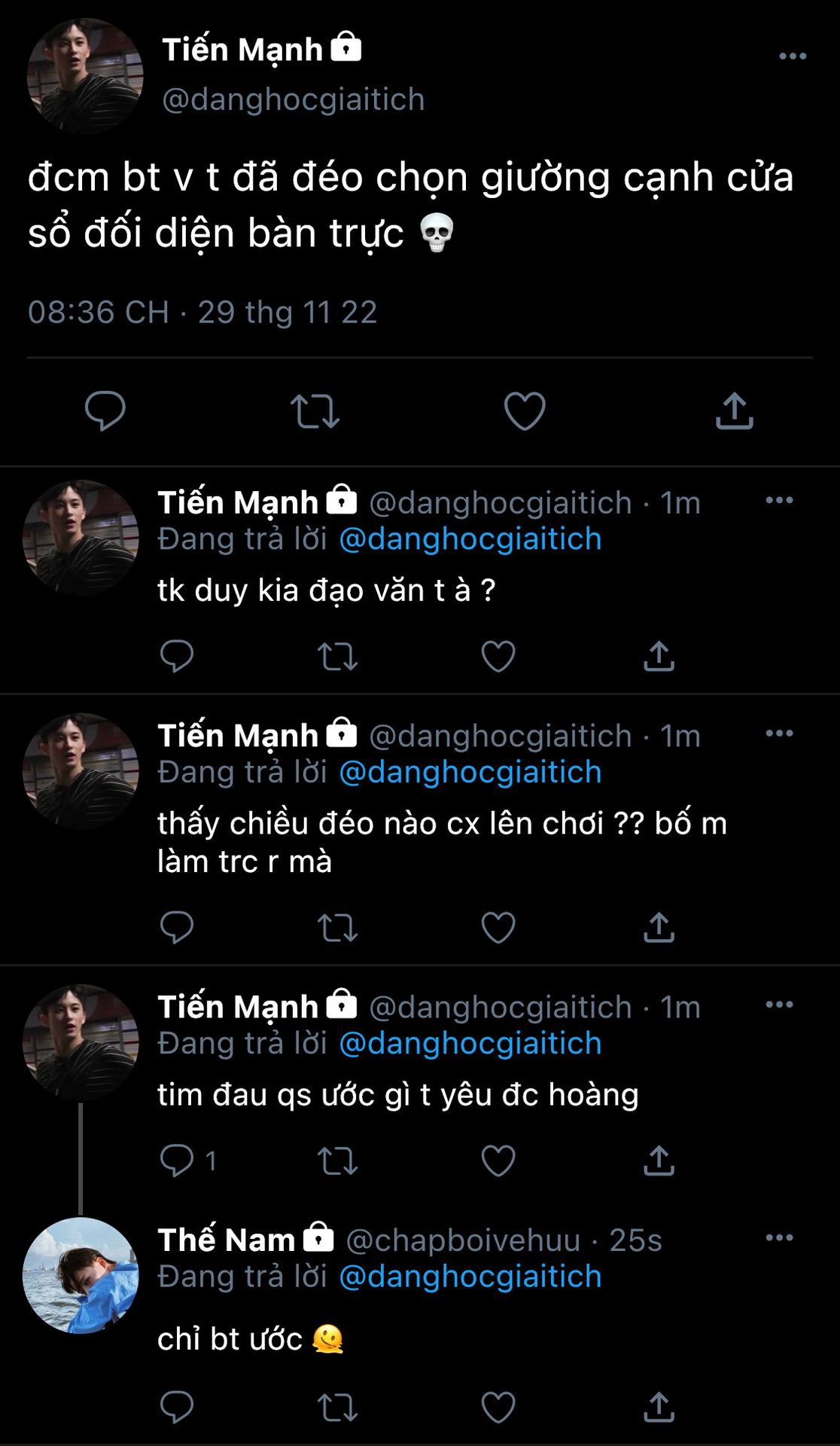Open more options on "tk duy kia đạo văn" reply
The height and width of the screenshot is (1446, 840).
click(779, 501)
